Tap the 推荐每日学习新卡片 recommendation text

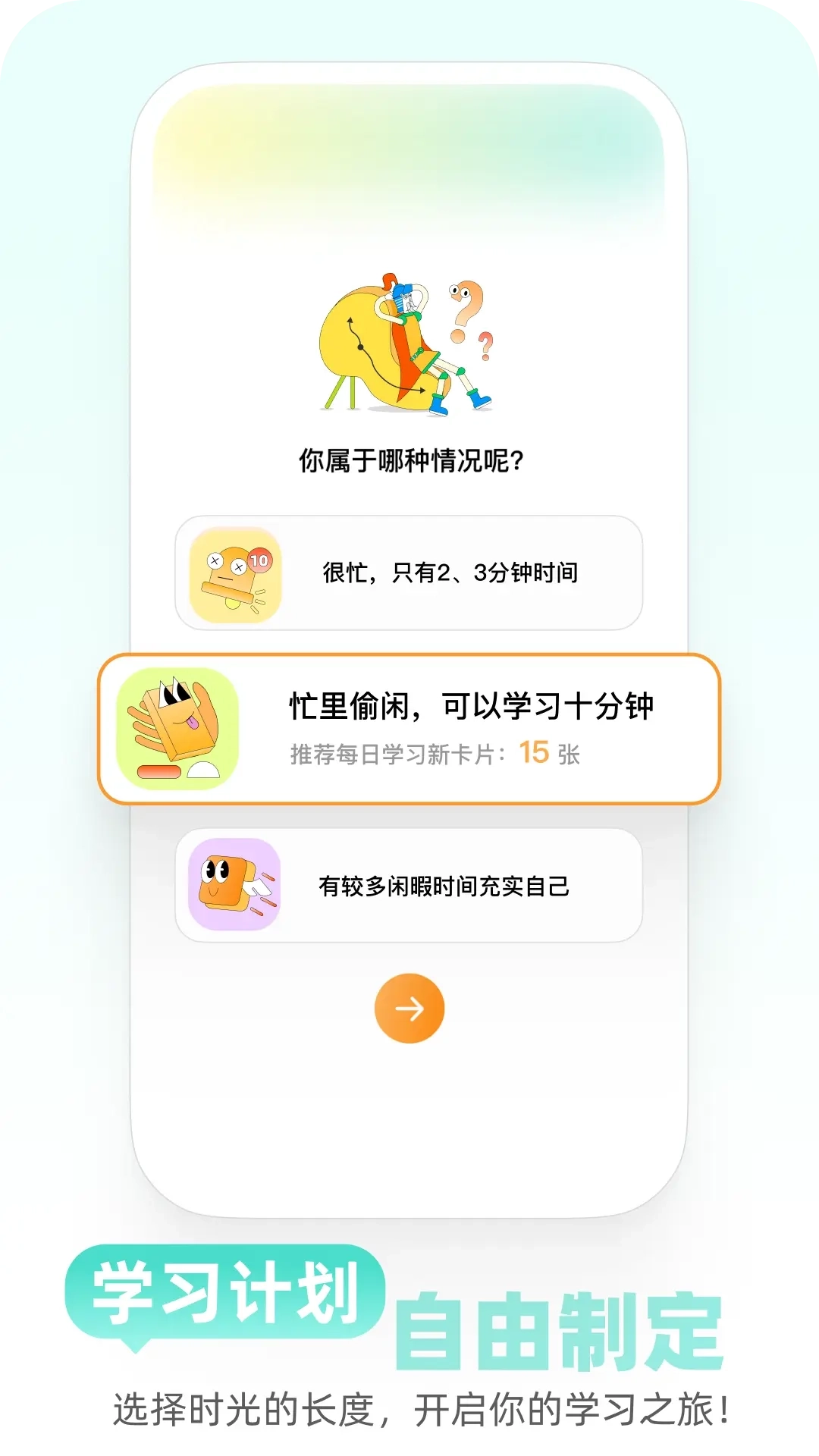pos(402,753)
